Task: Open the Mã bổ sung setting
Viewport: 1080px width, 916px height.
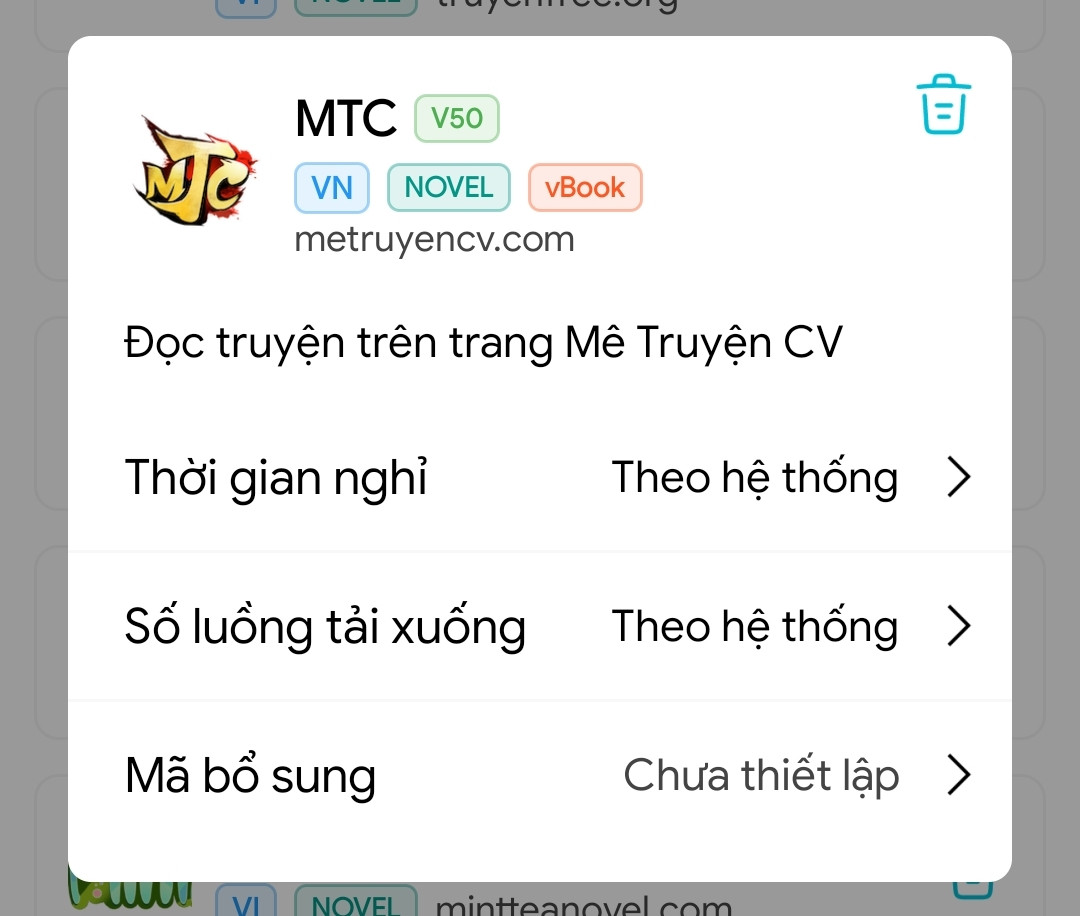Action: [x=540, y=775]
